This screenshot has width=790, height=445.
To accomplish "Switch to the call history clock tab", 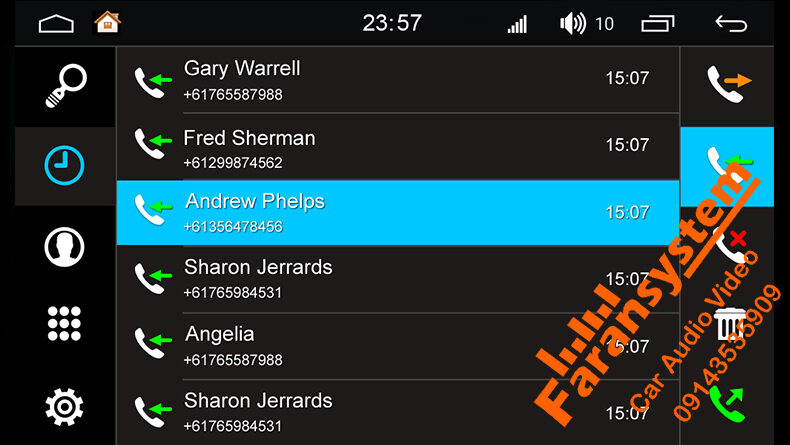I will 65,165.
